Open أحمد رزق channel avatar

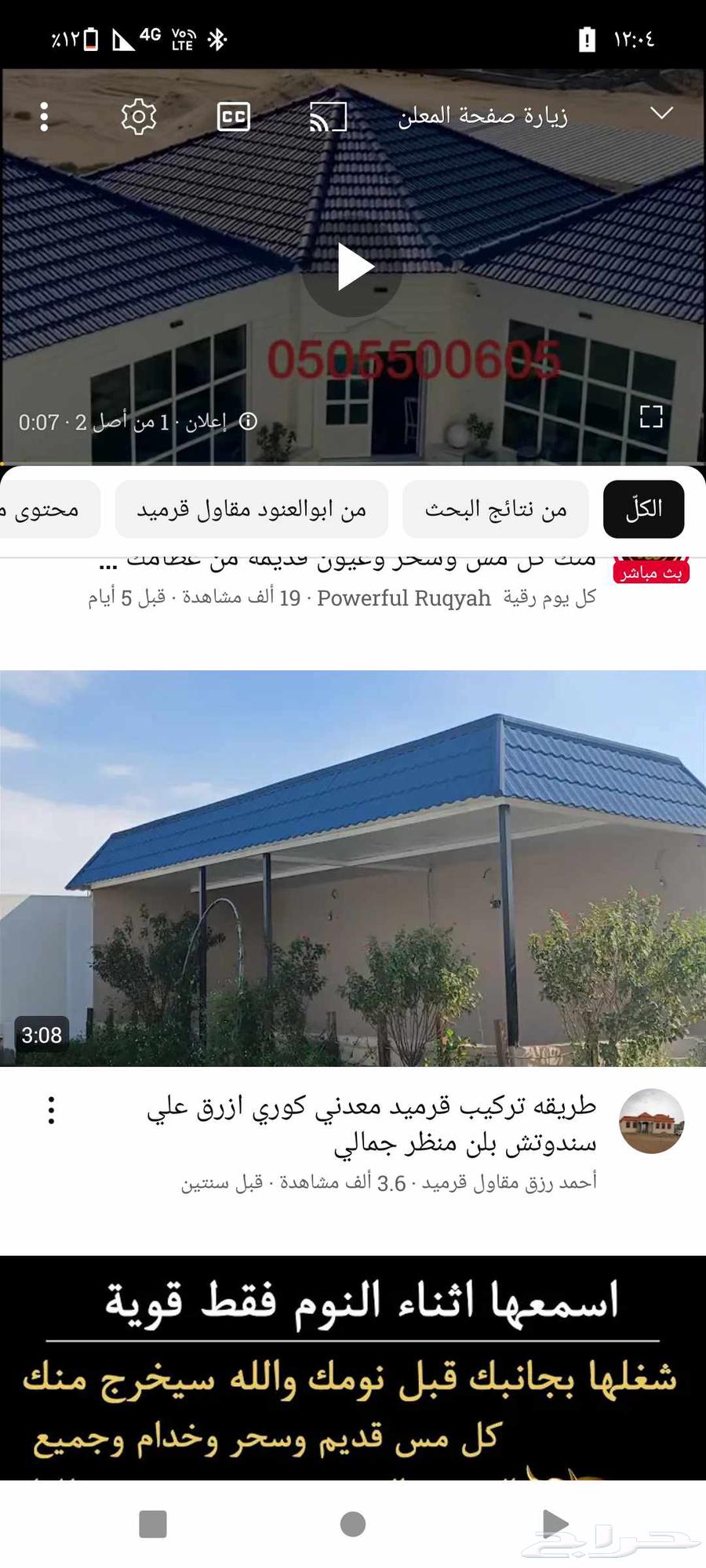click(651, 1121)
